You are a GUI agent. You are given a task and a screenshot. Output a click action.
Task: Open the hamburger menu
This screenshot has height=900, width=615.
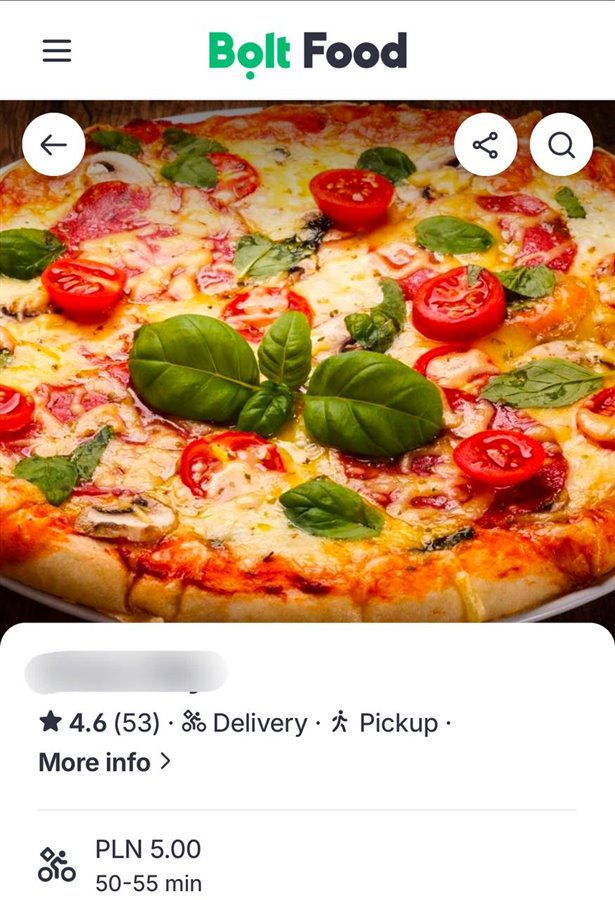[x=57, y=51]
